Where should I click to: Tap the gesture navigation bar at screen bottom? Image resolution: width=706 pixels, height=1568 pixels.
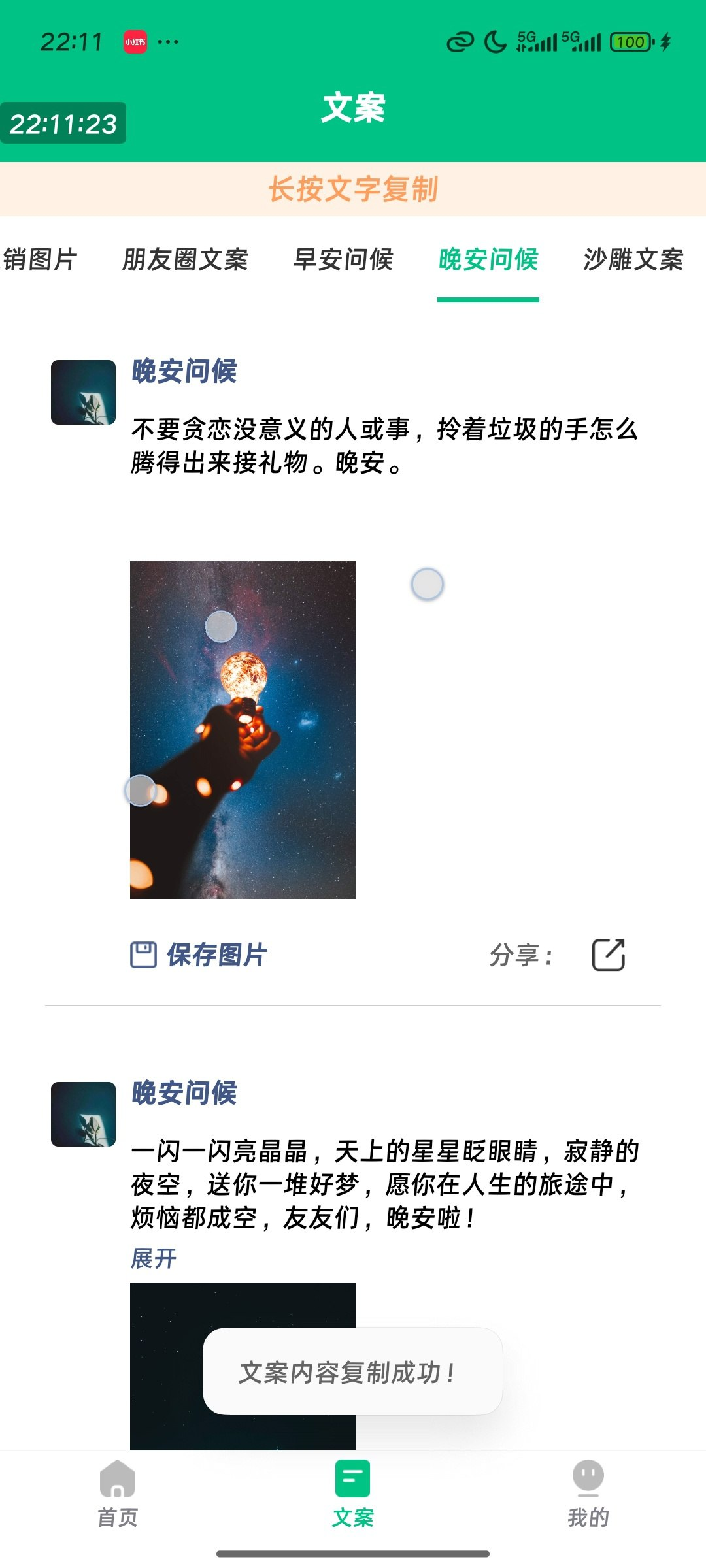353,1554
